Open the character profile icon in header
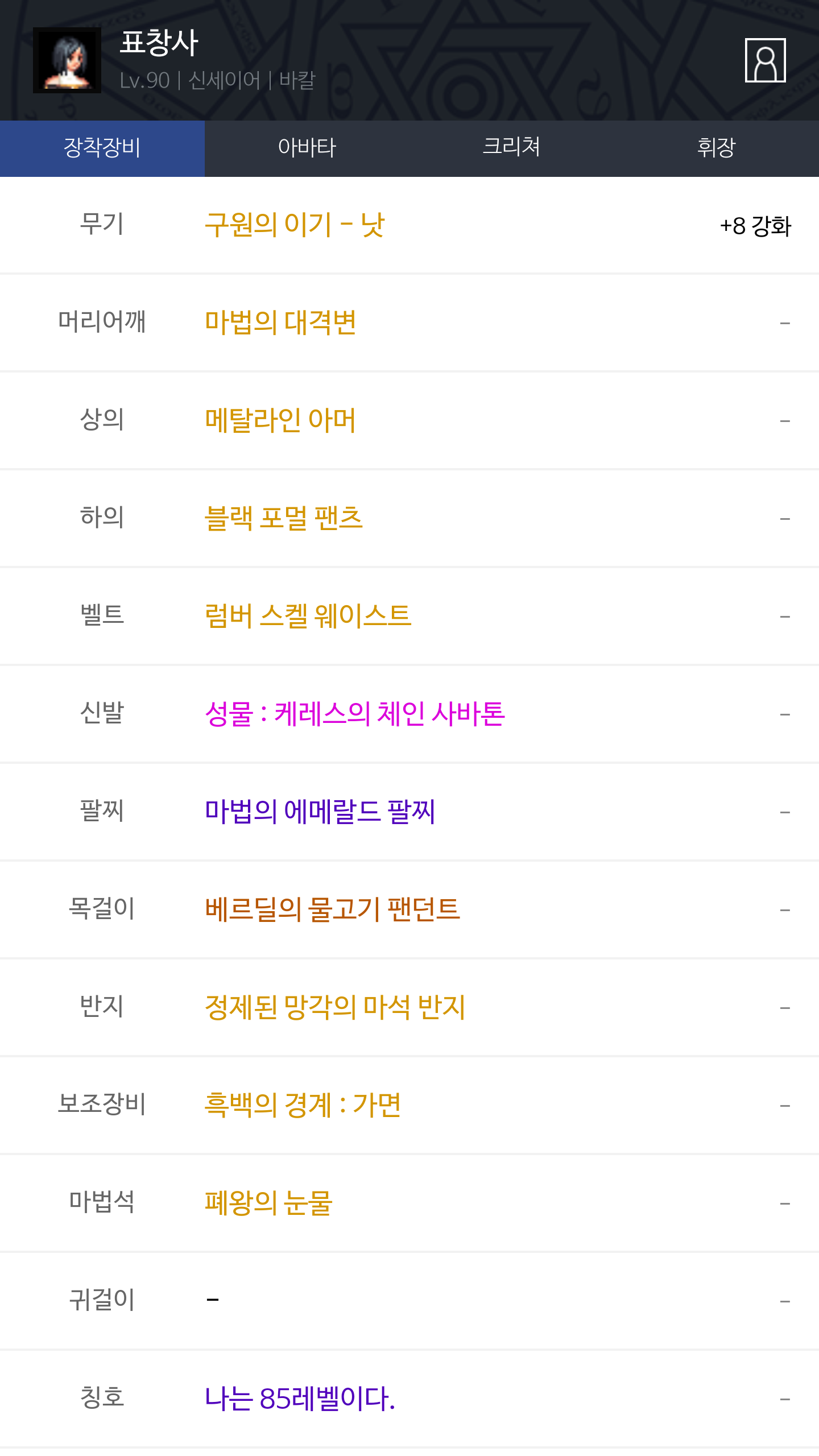Image resolution: width=819 pixels, height=1456 pixels. [765, 60]
